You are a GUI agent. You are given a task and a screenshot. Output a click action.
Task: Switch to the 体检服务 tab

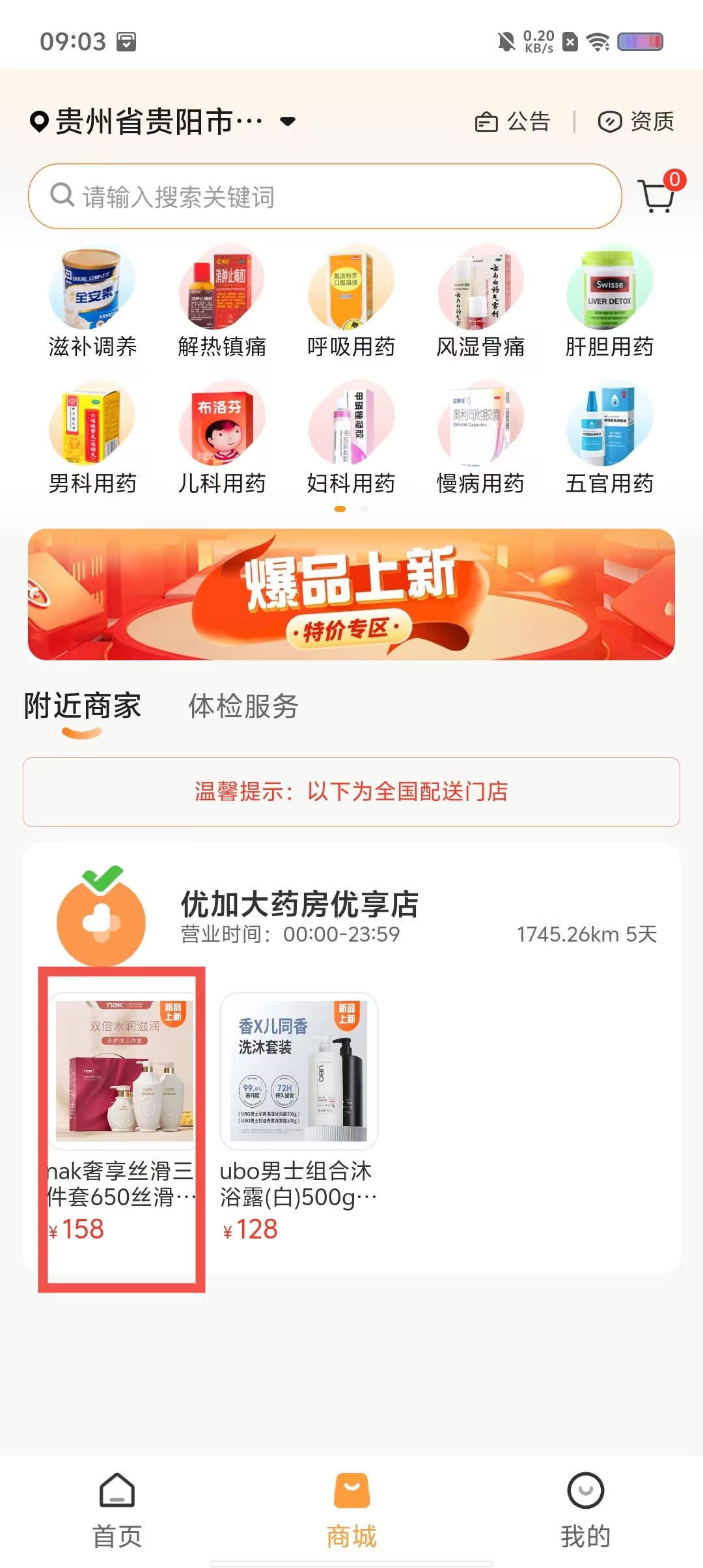tap(243, 707)
